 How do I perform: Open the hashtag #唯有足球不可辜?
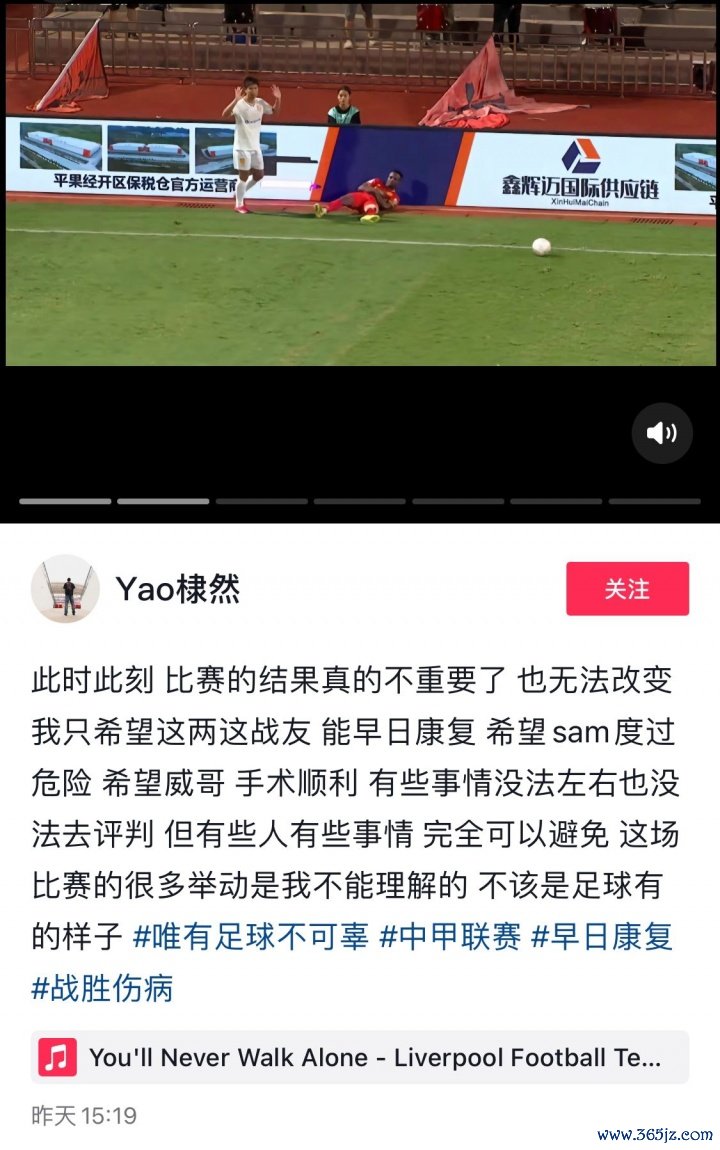click(250, 937)
